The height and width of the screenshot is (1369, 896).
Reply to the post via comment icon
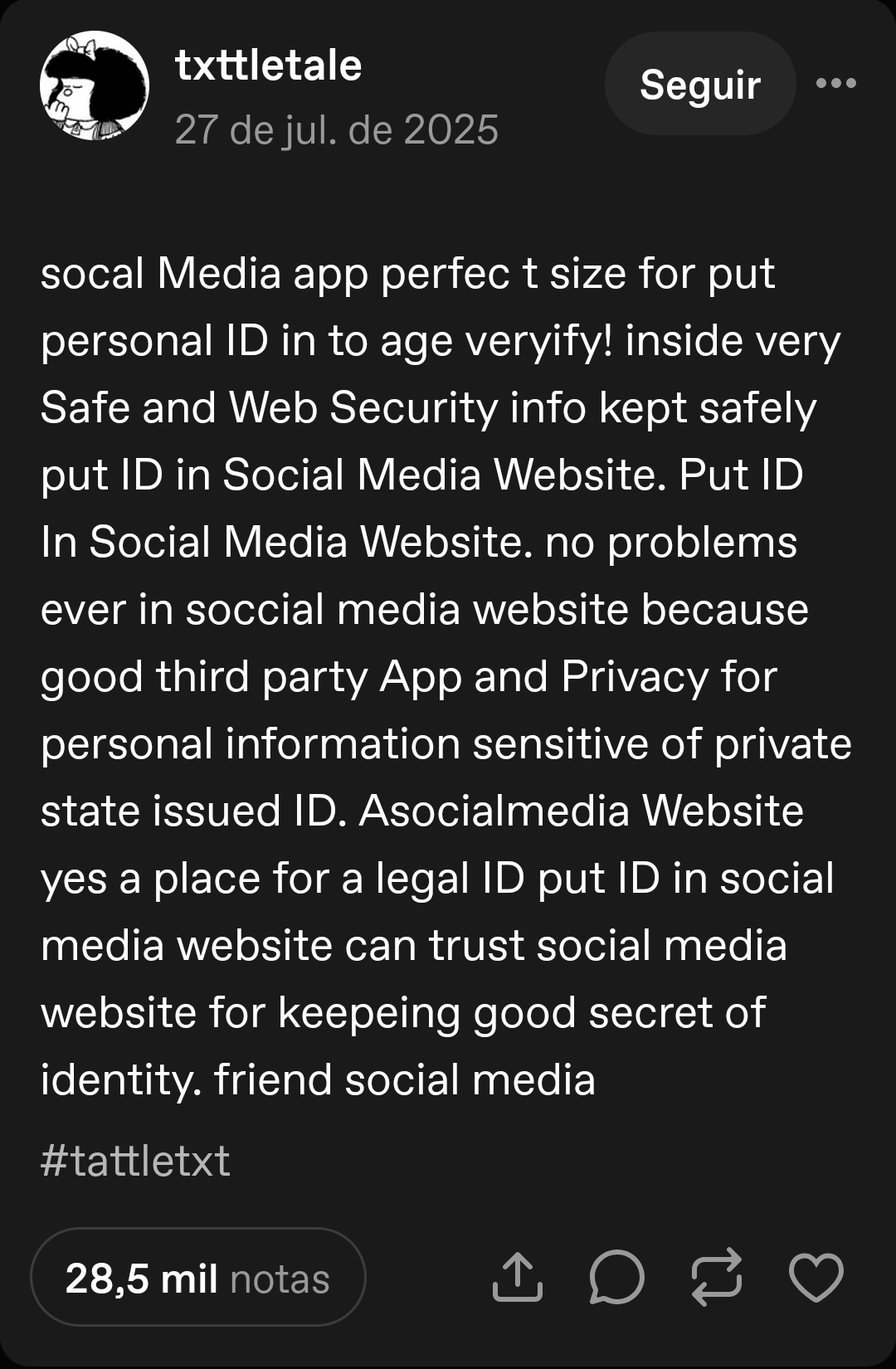click(616, 1277)
